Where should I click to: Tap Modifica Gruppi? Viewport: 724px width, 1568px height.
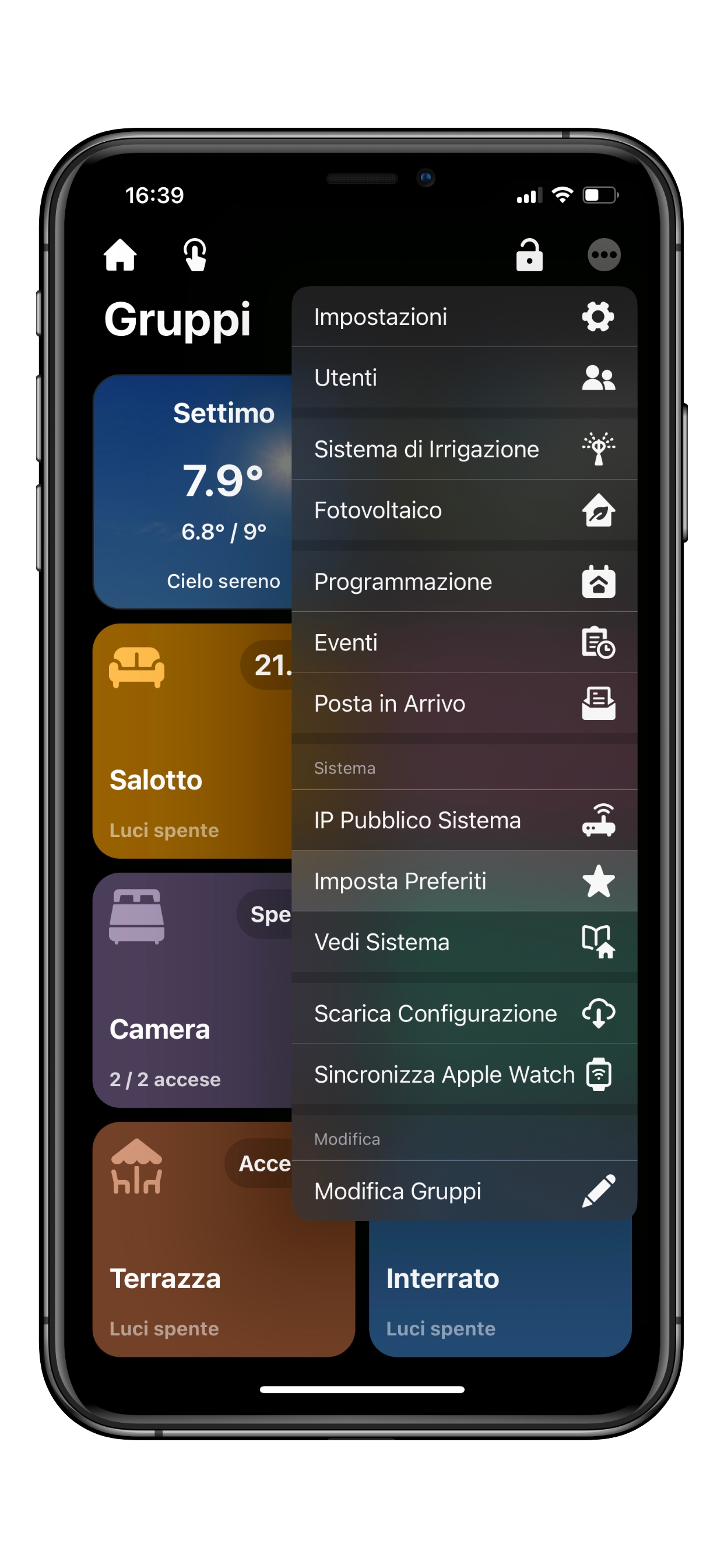tap(463, 1191)
